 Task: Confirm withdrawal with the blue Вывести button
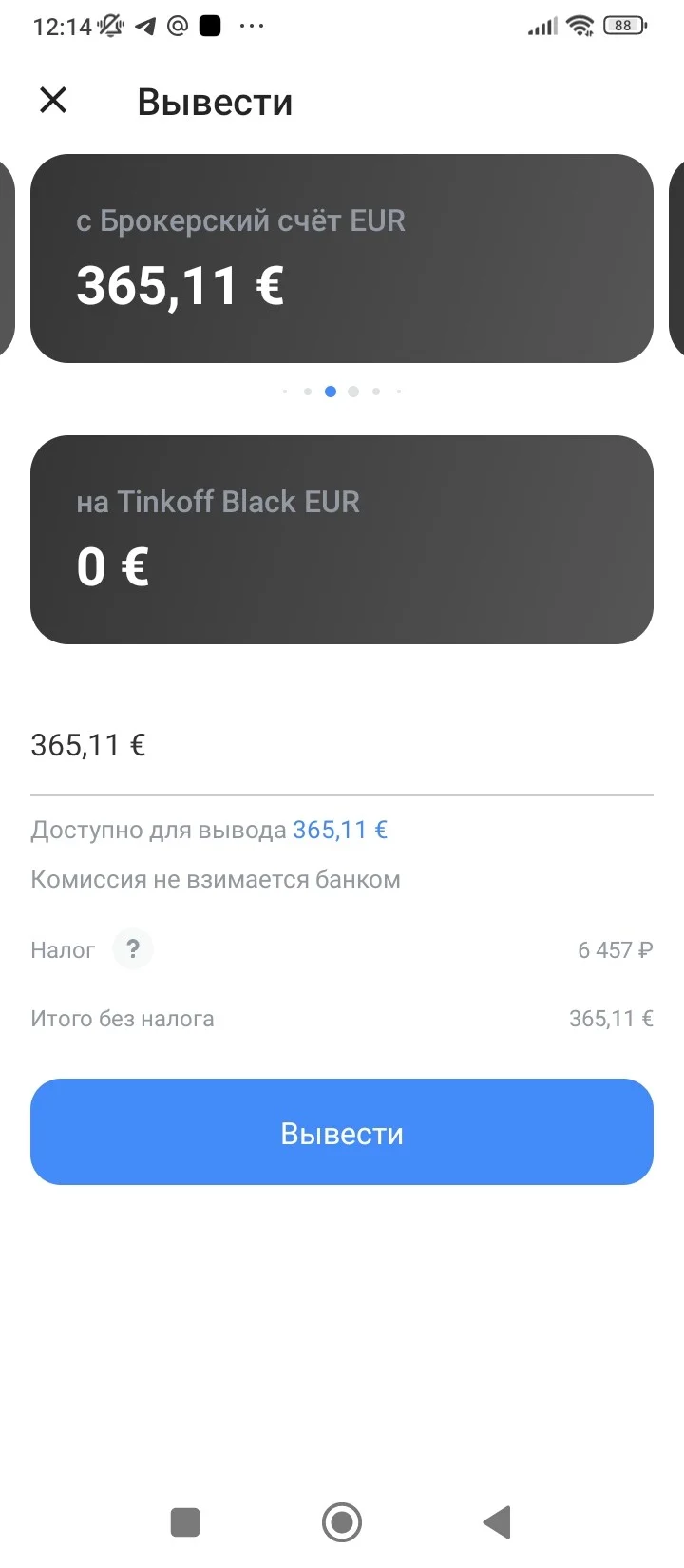tap(342, 1132)
